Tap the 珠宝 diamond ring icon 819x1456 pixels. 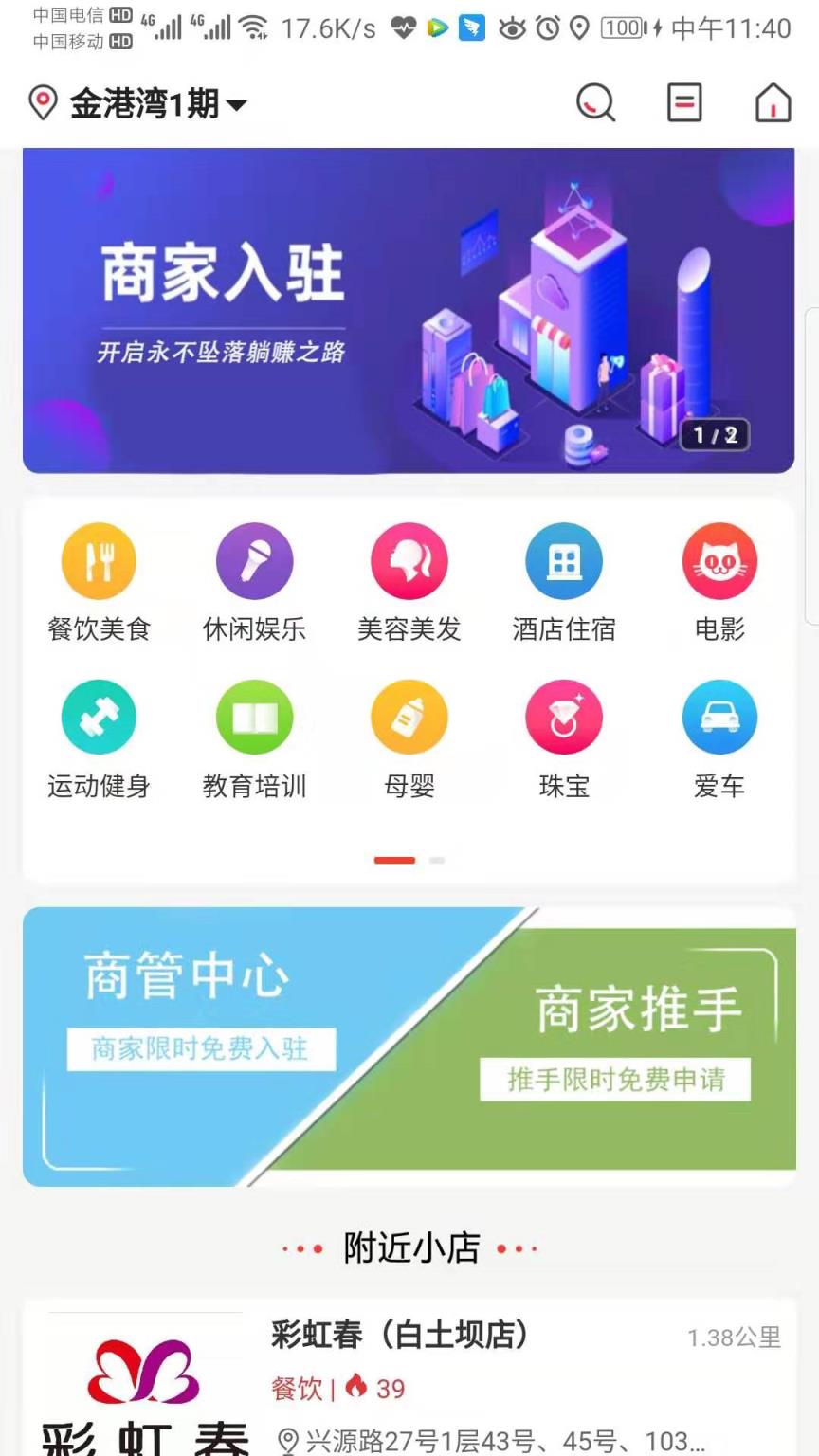[564, 717]
